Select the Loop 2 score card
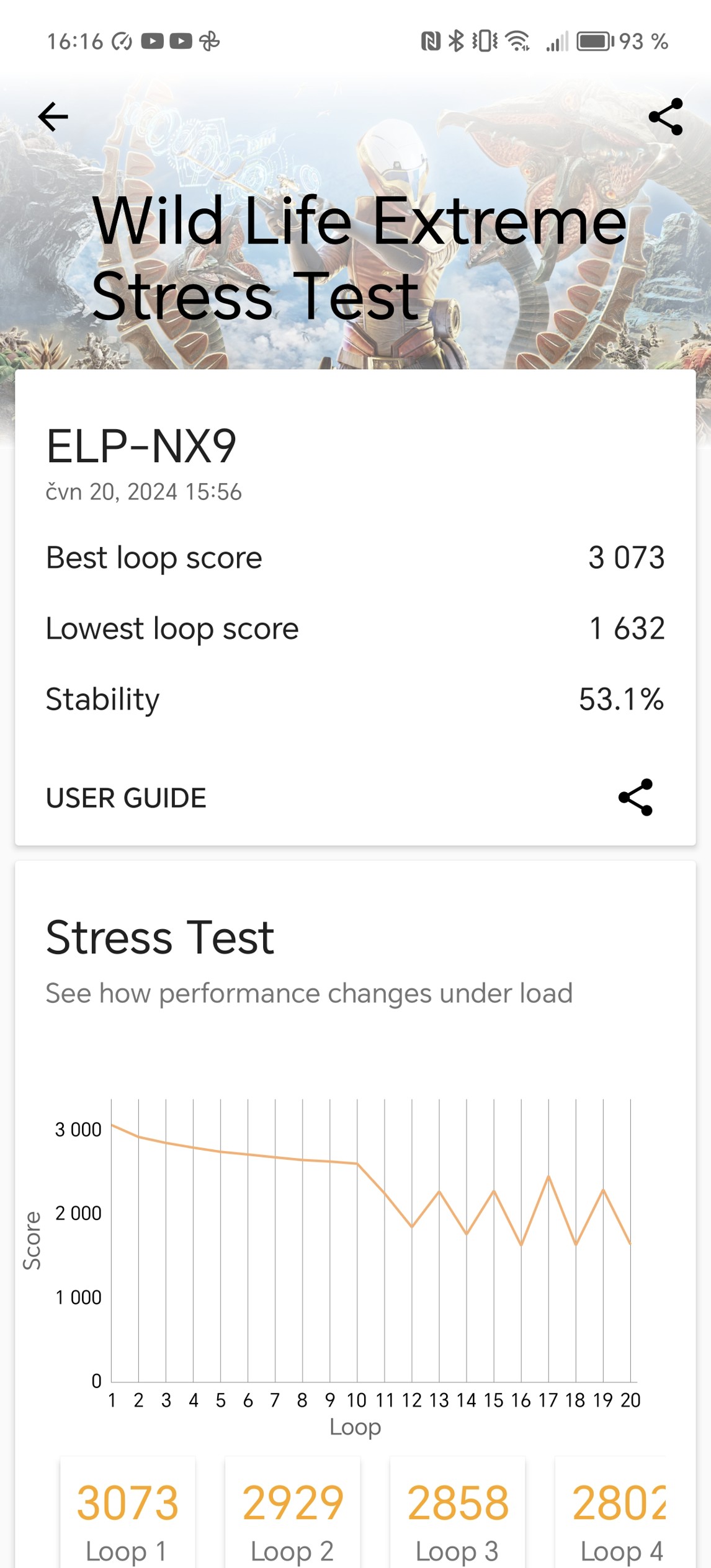This screenshot has height=1568, width=711. point(292,1513)
